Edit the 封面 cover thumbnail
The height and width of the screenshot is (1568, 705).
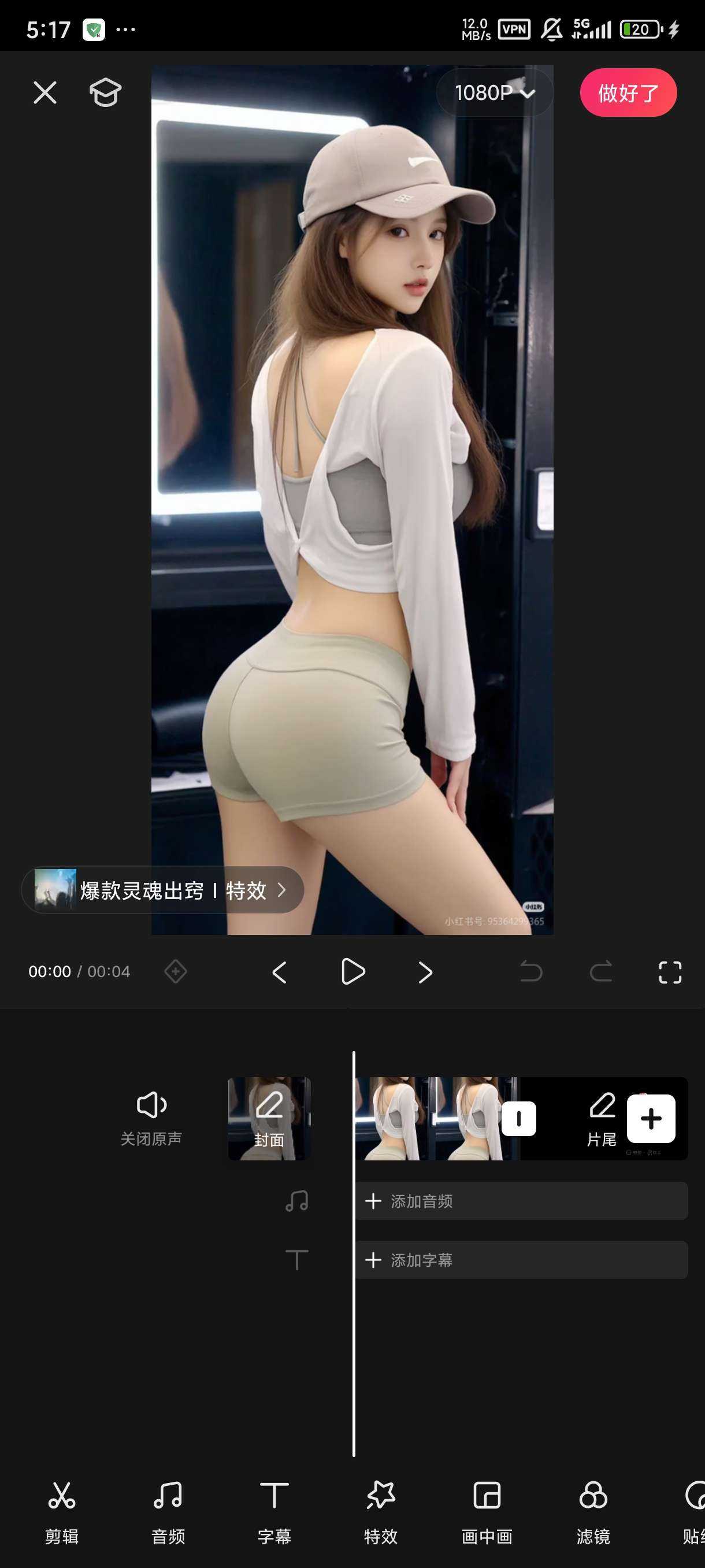[x=269, y=1118]
